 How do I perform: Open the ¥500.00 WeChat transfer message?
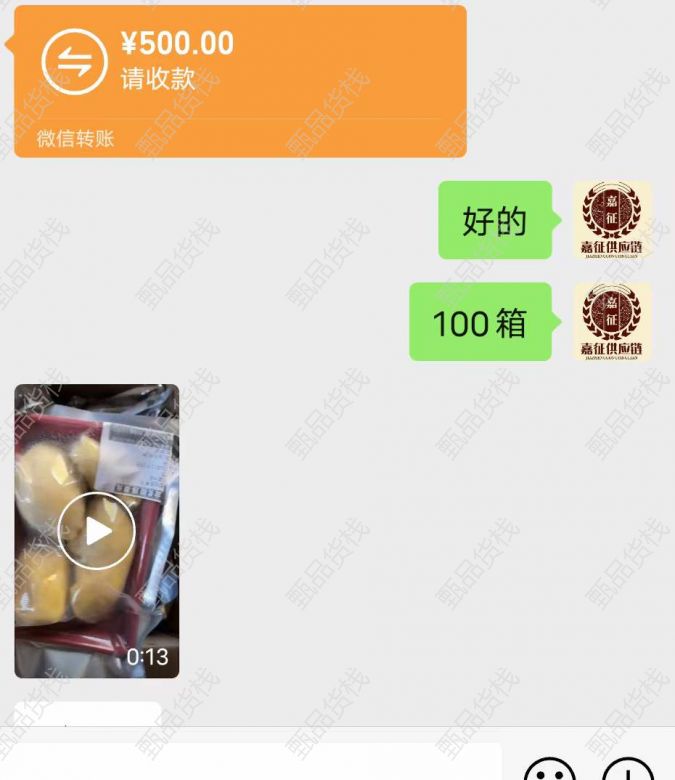coord(240,80)
